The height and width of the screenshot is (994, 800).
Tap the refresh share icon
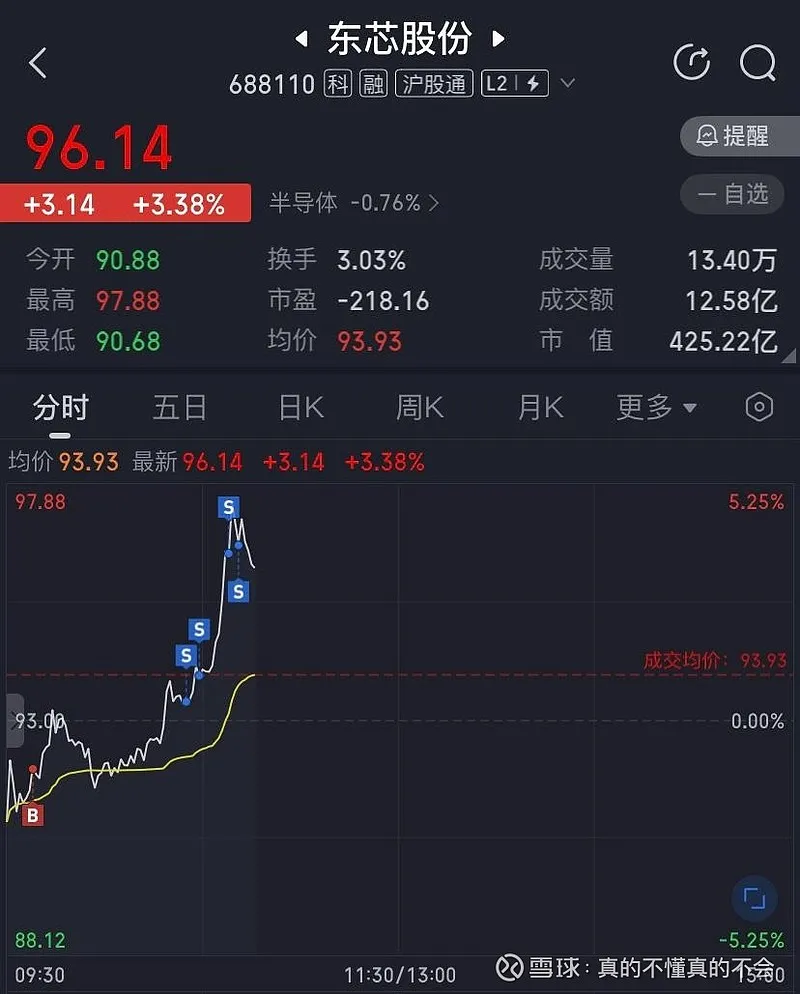[x=692, y=62]
